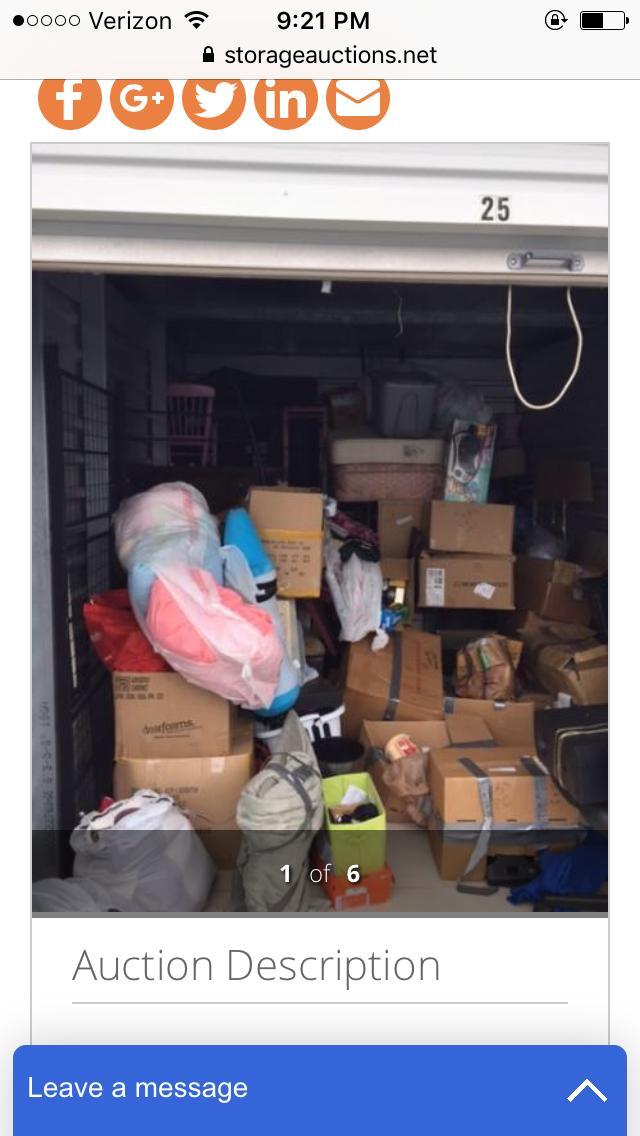
Task: Expand the Leave a message chat
Action: [586, 1089]
